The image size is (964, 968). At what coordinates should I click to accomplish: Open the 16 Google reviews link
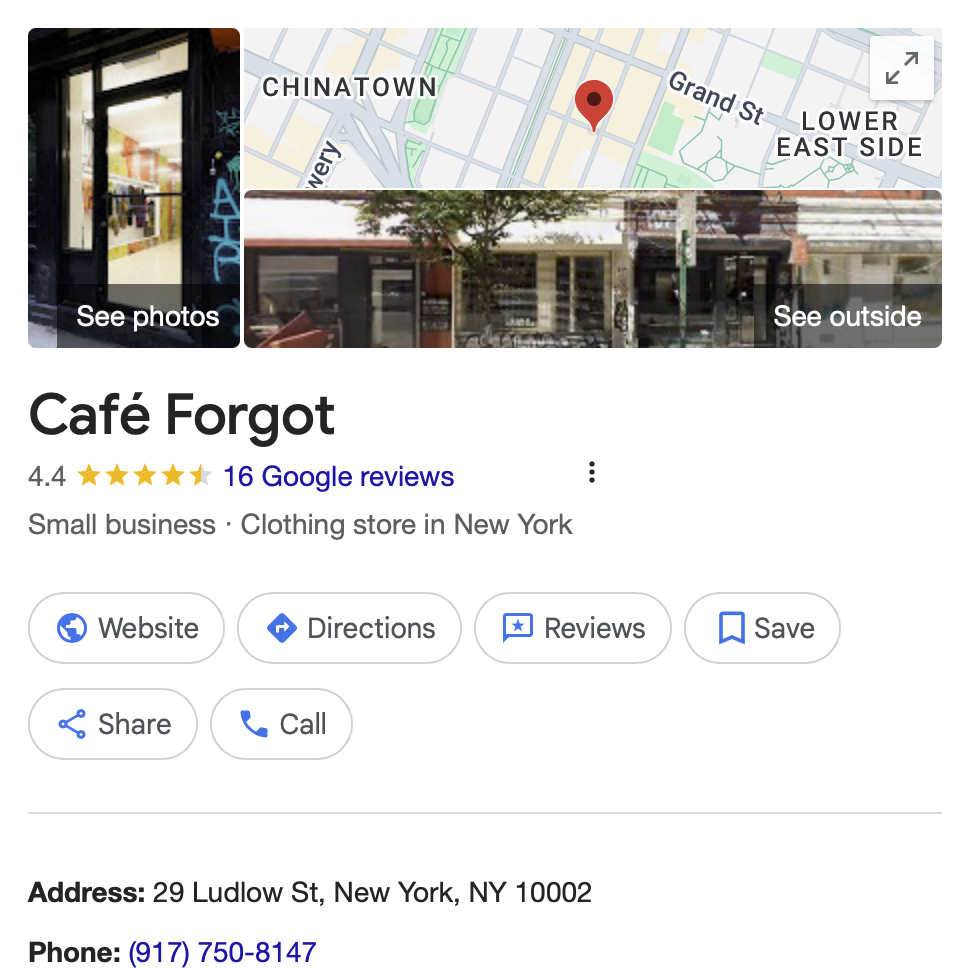point(338,477)
